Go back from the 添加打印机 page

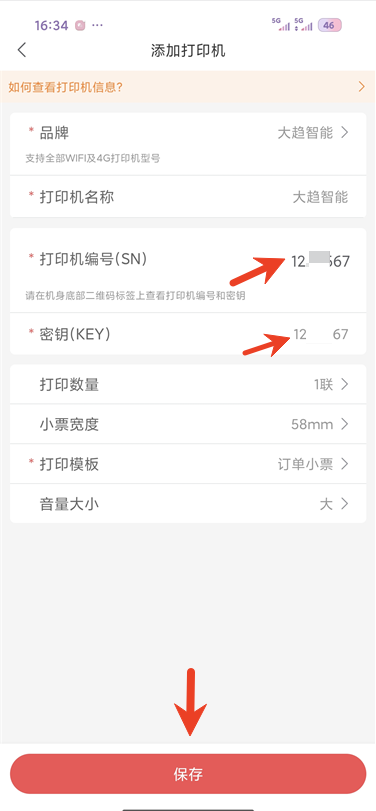pos(21,50)
